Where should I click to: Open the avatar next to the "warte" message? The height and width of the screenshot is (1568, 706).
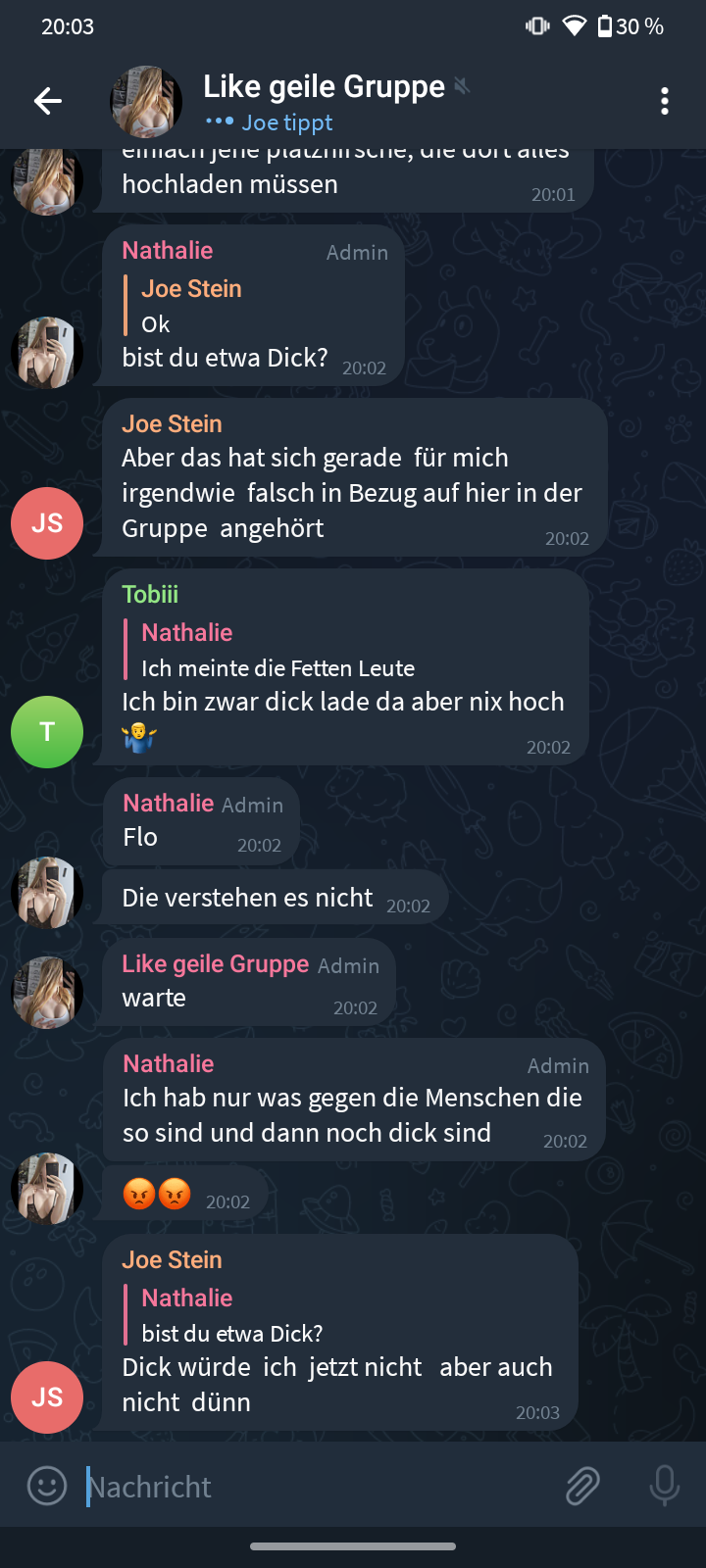pyautogui.click(x=47, y=993)
